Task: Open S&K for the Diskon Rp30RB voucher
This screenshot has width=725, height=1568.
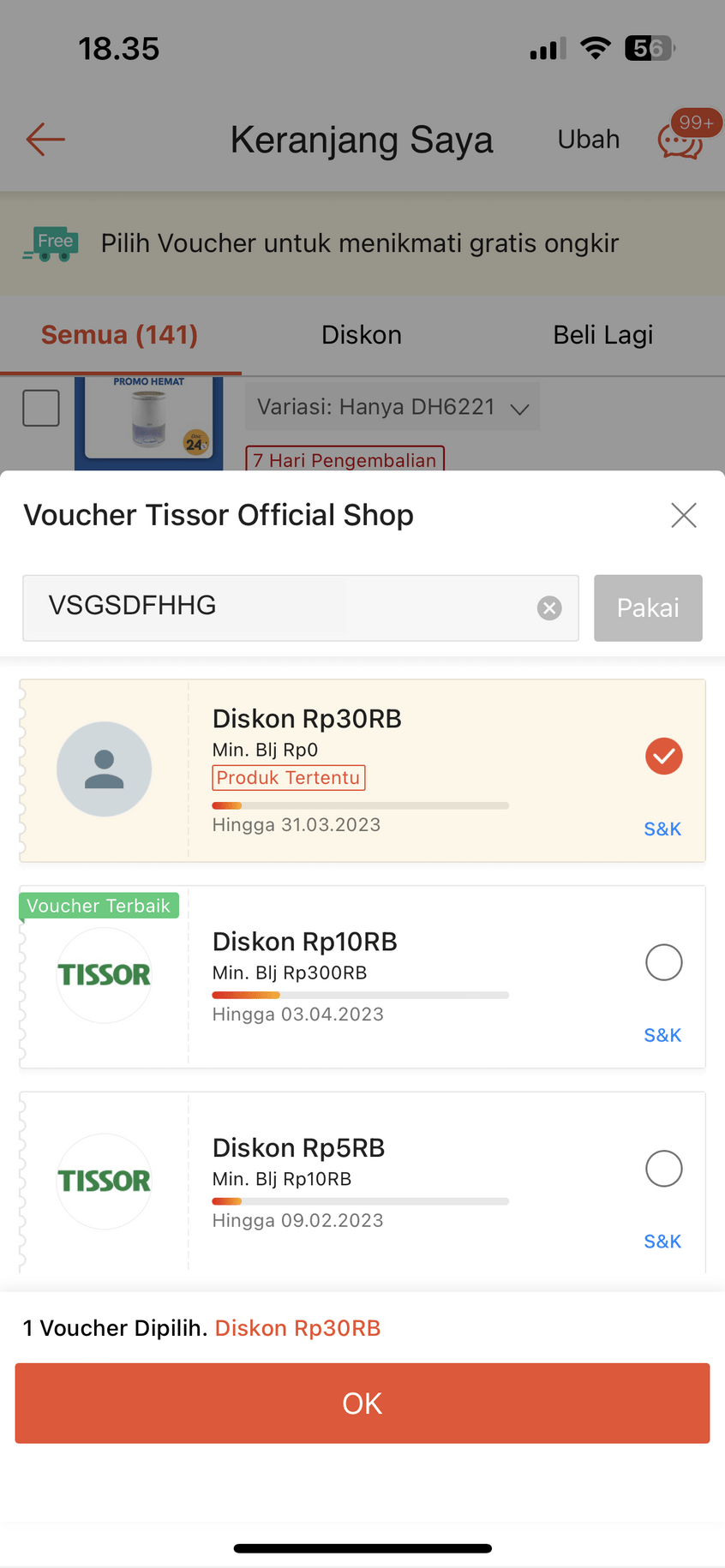Action: click(662, 829)
